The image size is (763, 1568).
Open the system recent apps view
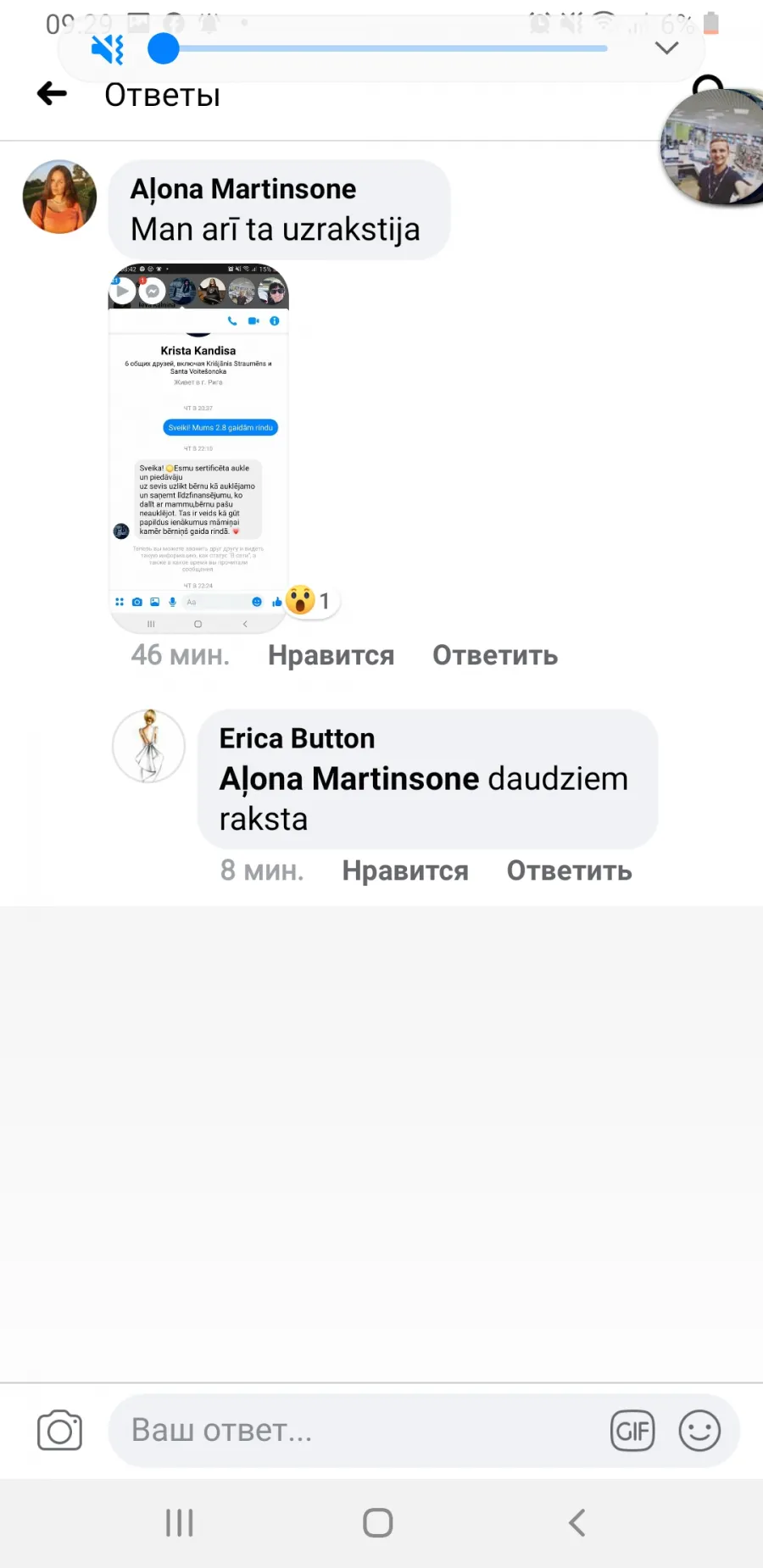point(180,1523)
